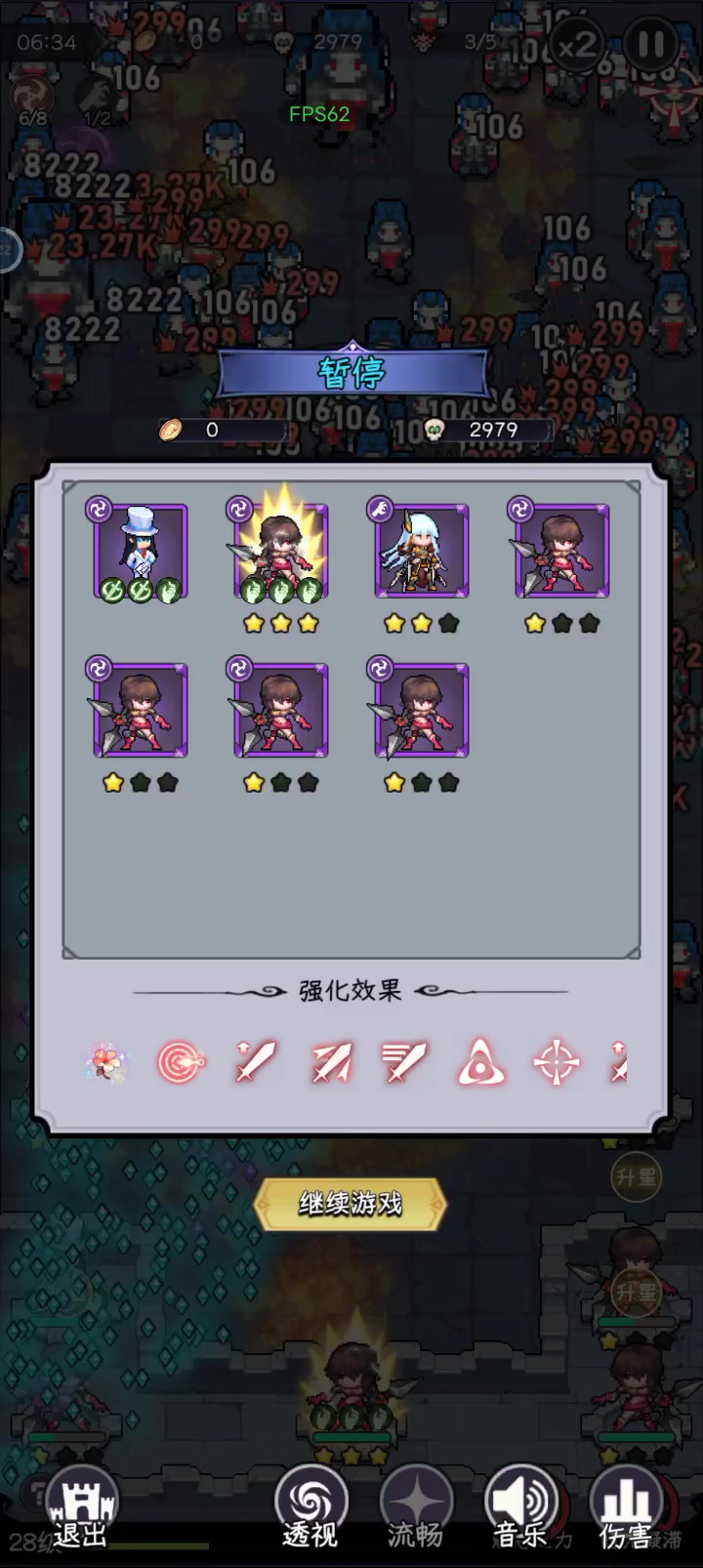Viewport: 703px width, 1568px height.
Task: Tap the pause button at top right
Action: click(651, 45)
